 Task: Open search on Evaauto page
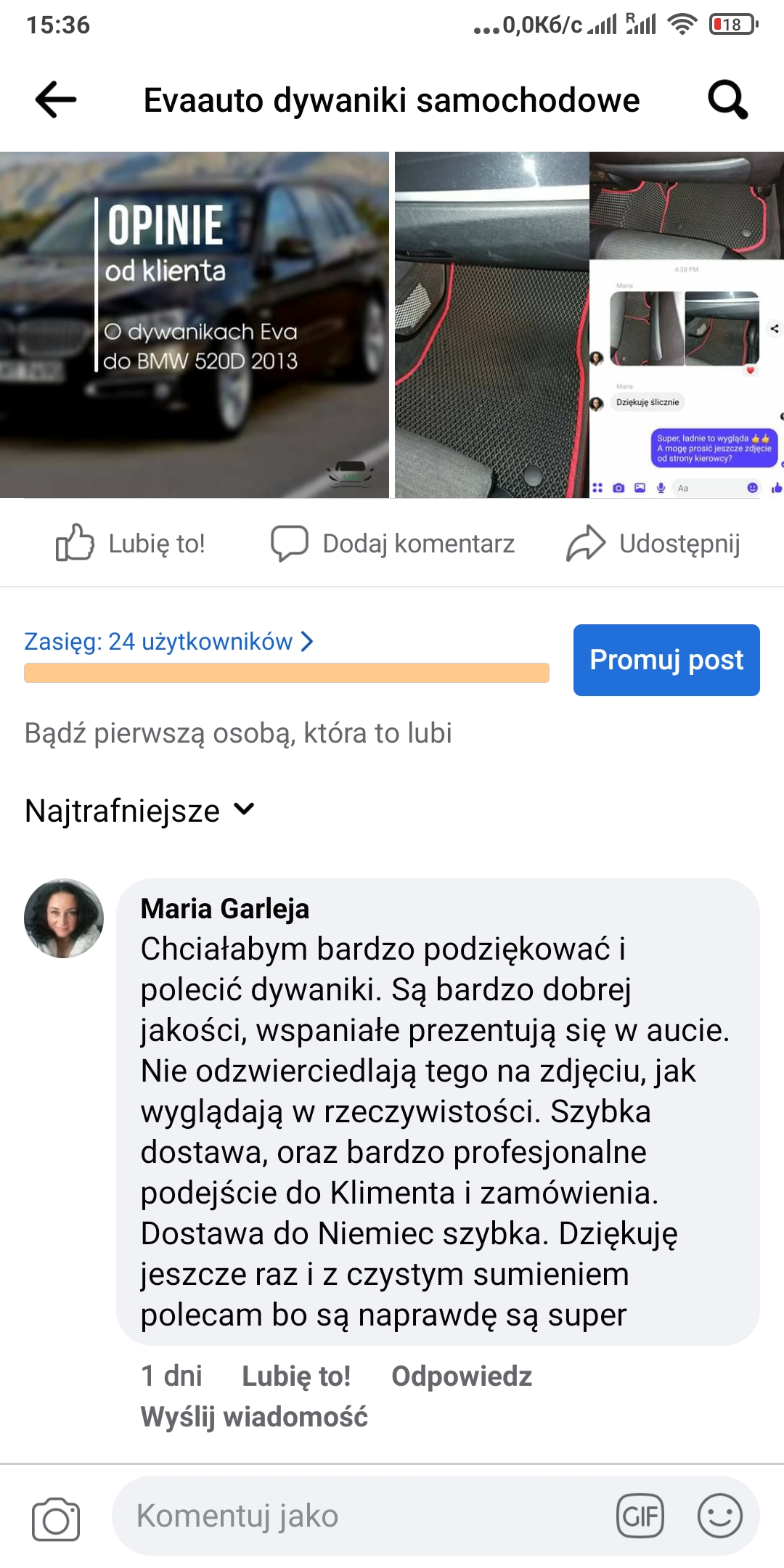click(x=727, y=99)
